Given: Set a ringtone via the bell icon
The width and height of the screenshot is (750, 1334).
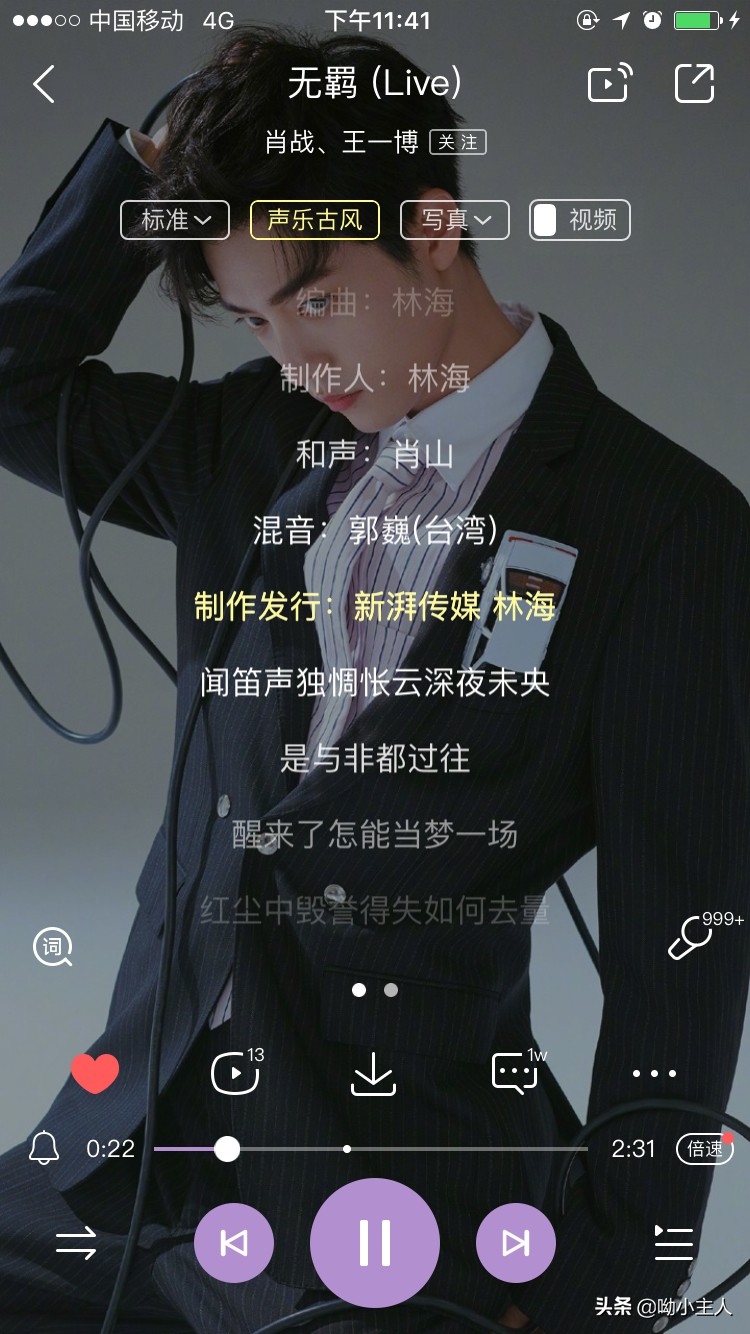Looking at the screenshot, I should coord(44,1148).
